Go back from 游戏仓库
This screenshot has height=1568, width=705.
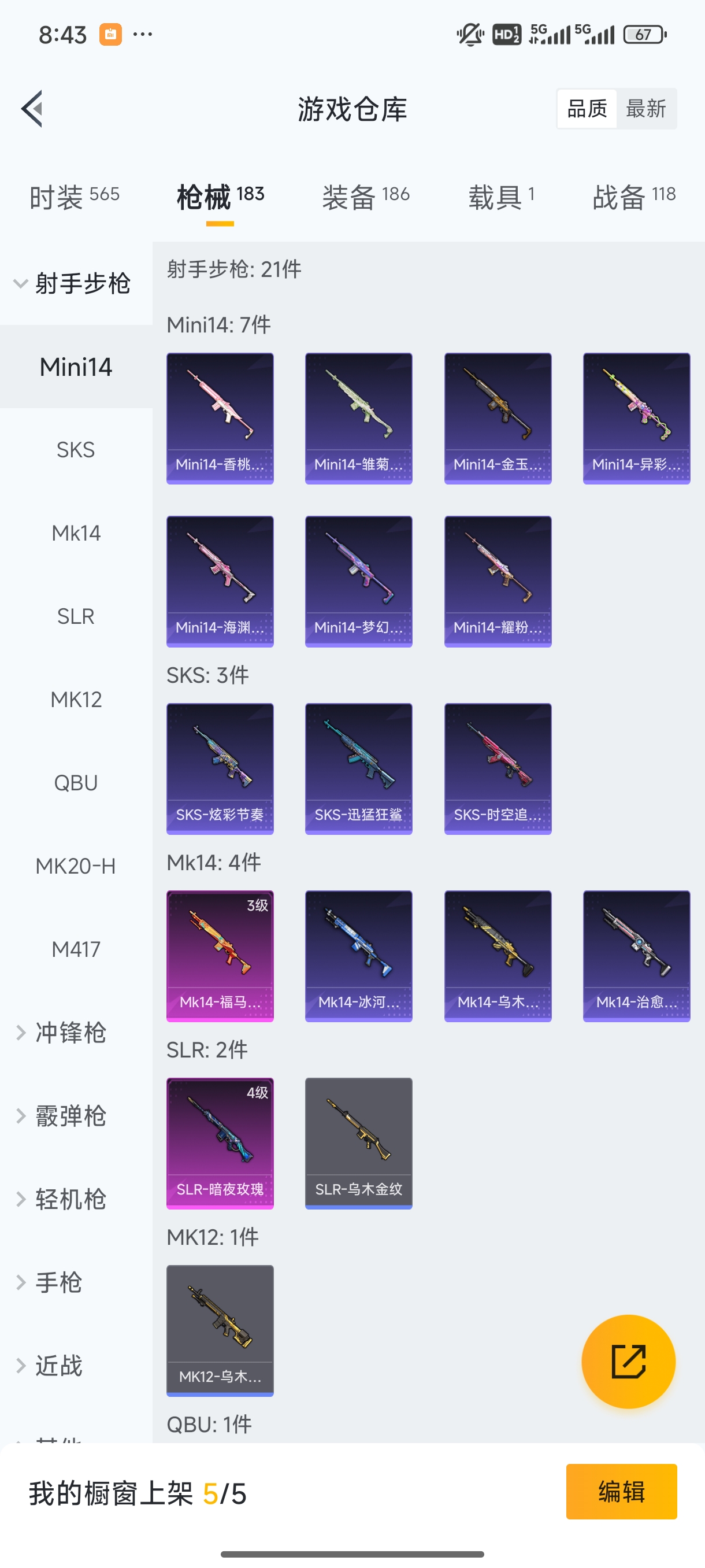32,109
